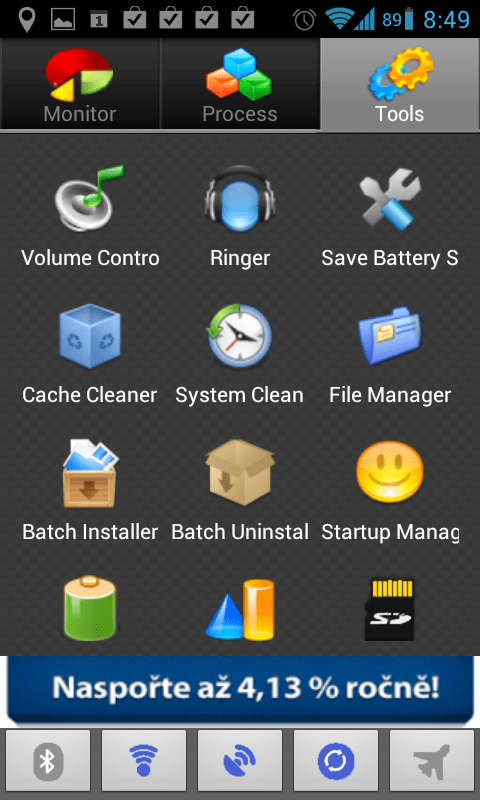Toggle GPS satellite in the bottom bar
The image size is (480, 800).
click(x=240, y=760)
